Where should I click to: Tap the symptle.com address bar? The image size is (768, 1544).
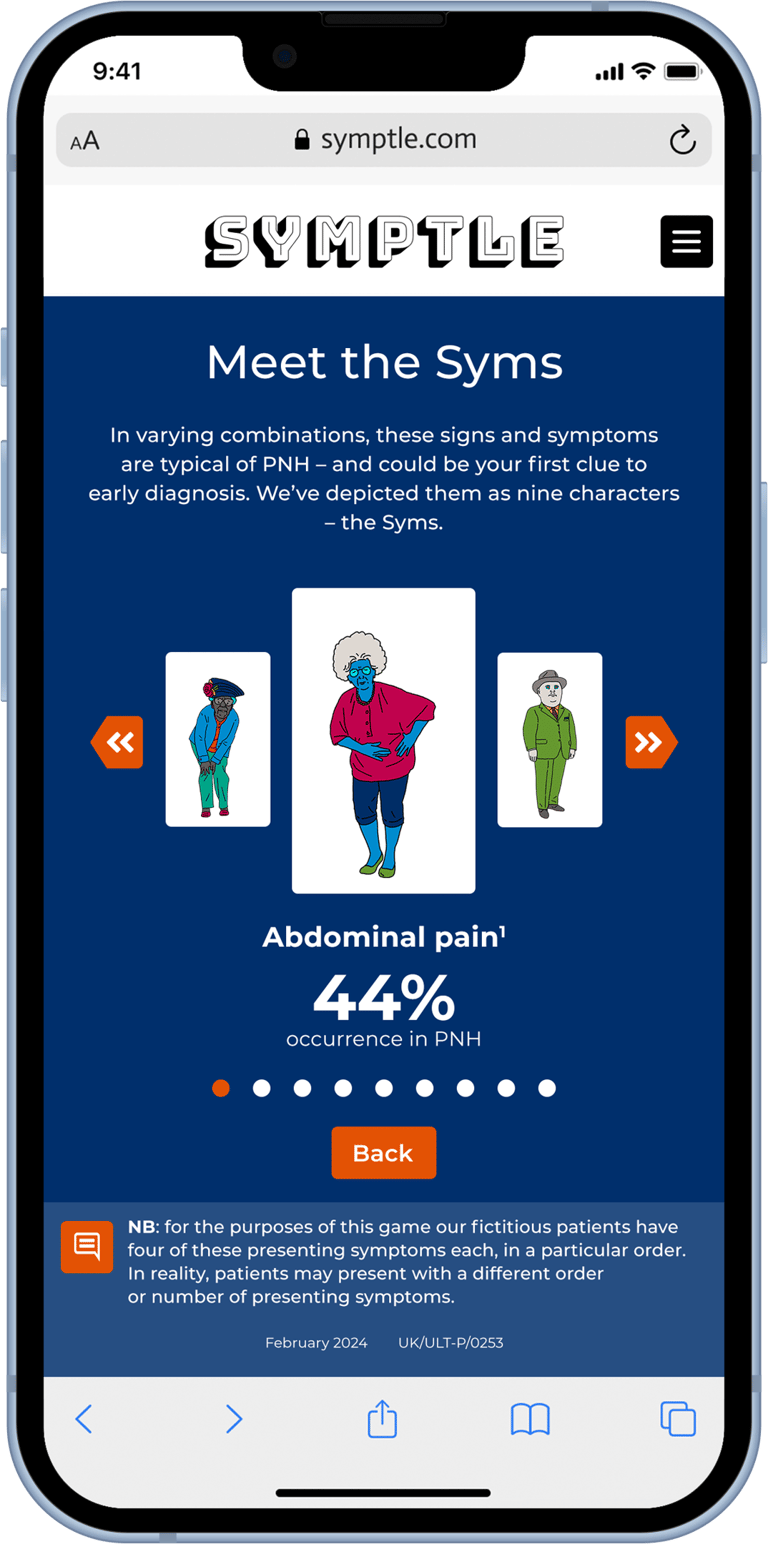click(x=384, y=140)
